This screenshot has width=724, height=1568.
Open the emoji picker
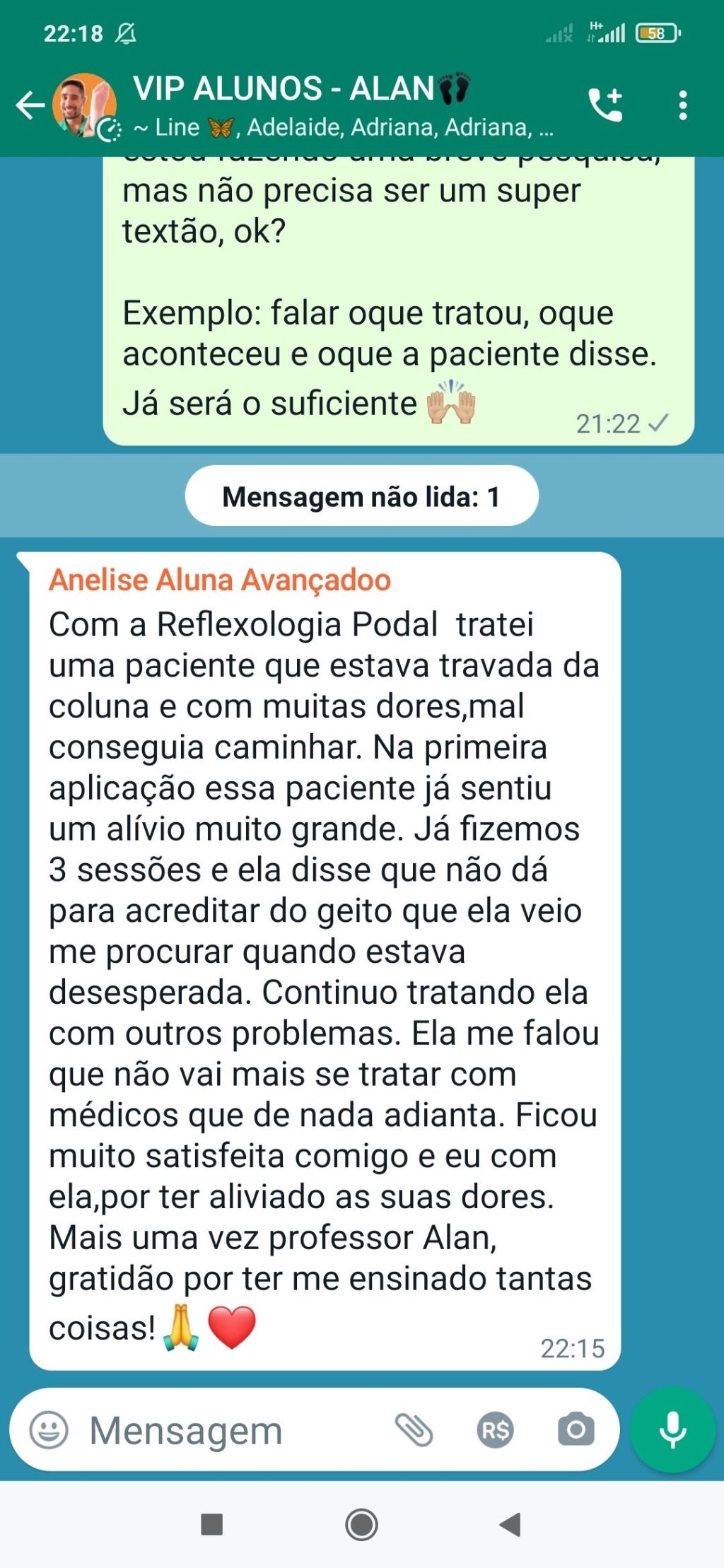coord(49,1431)
